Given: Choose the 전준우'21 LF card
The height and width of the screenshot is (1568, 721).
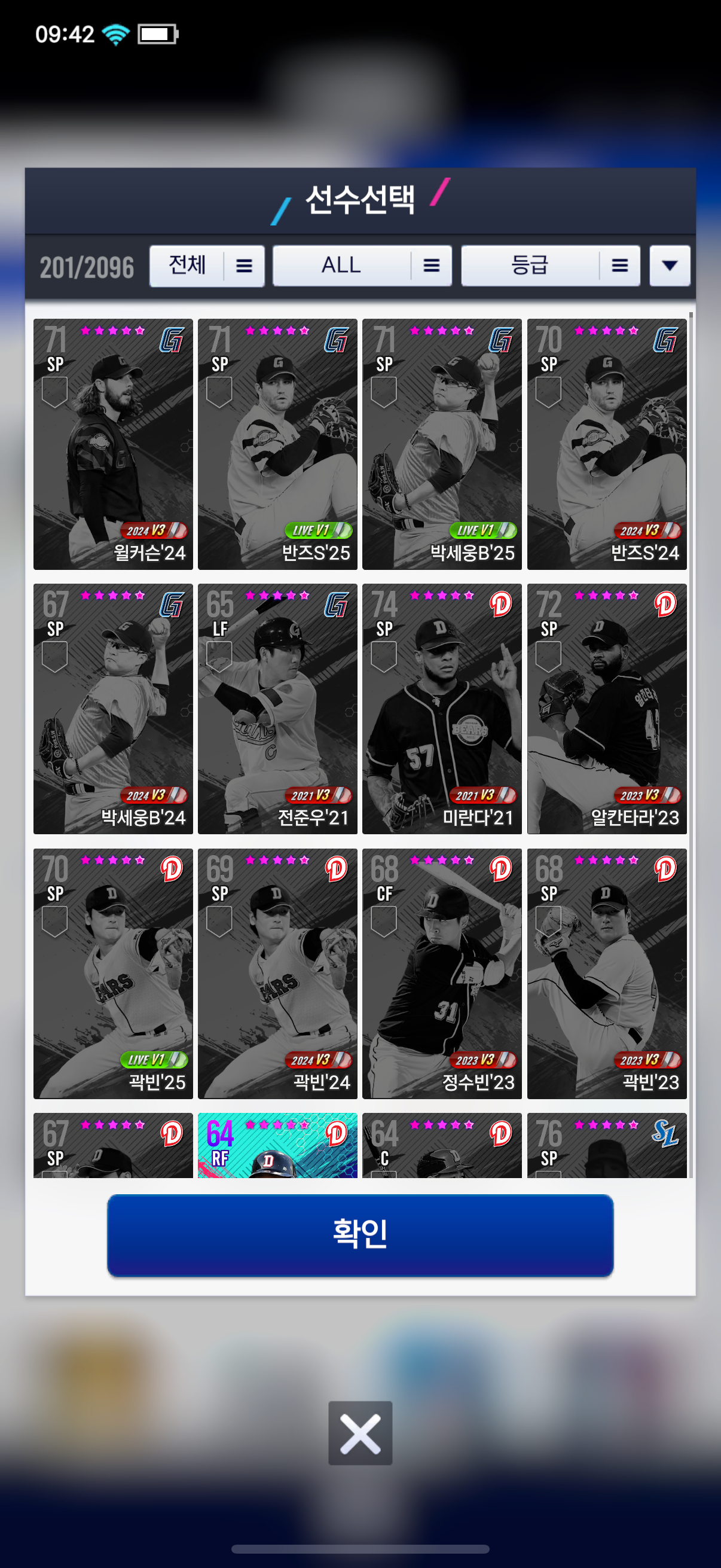Looking at the screenshot, I should coord(277,709).
